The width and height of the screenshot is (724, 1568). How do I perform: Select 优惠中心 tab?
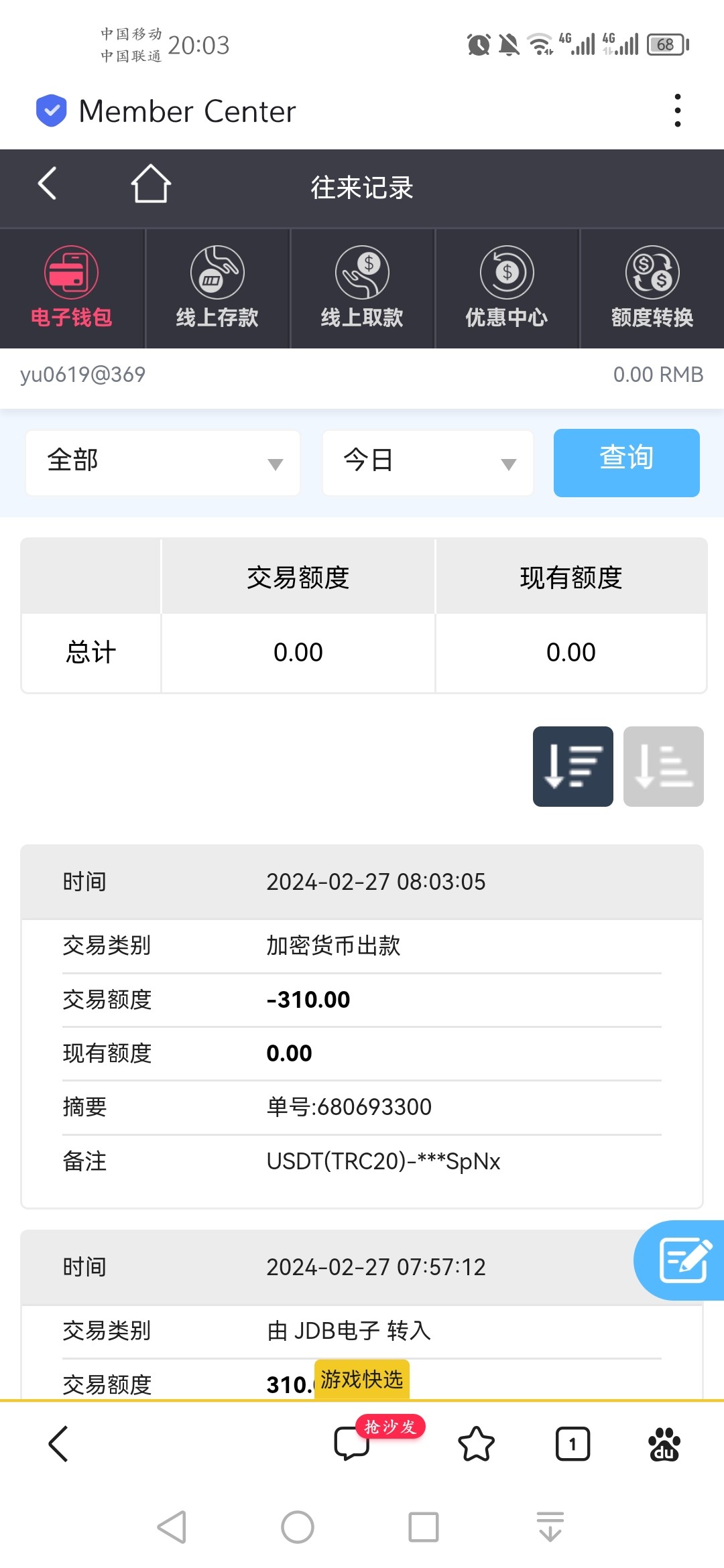507,288
